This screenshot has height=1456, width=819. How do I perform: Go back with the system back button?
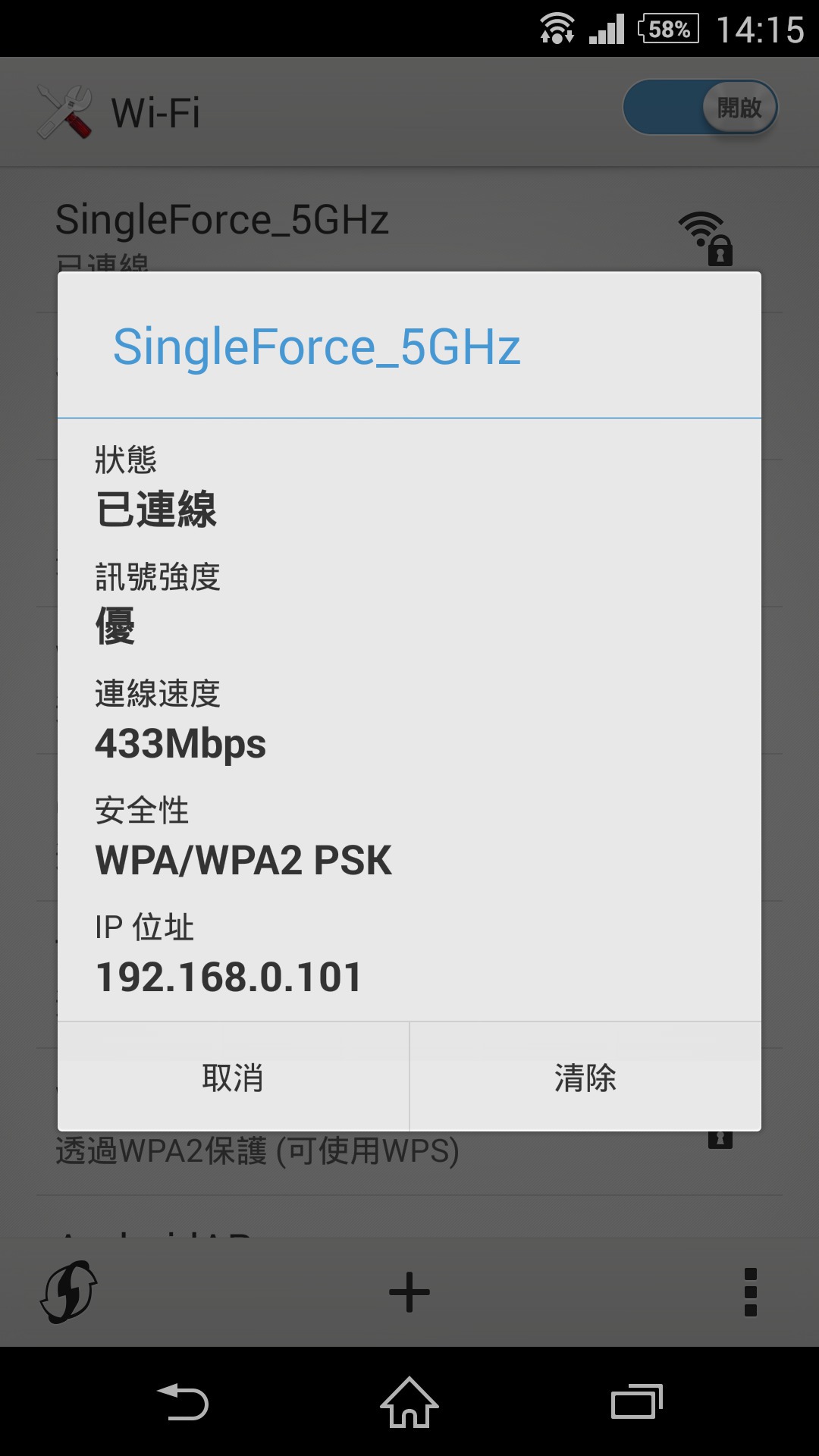(x=182, y=1401)
